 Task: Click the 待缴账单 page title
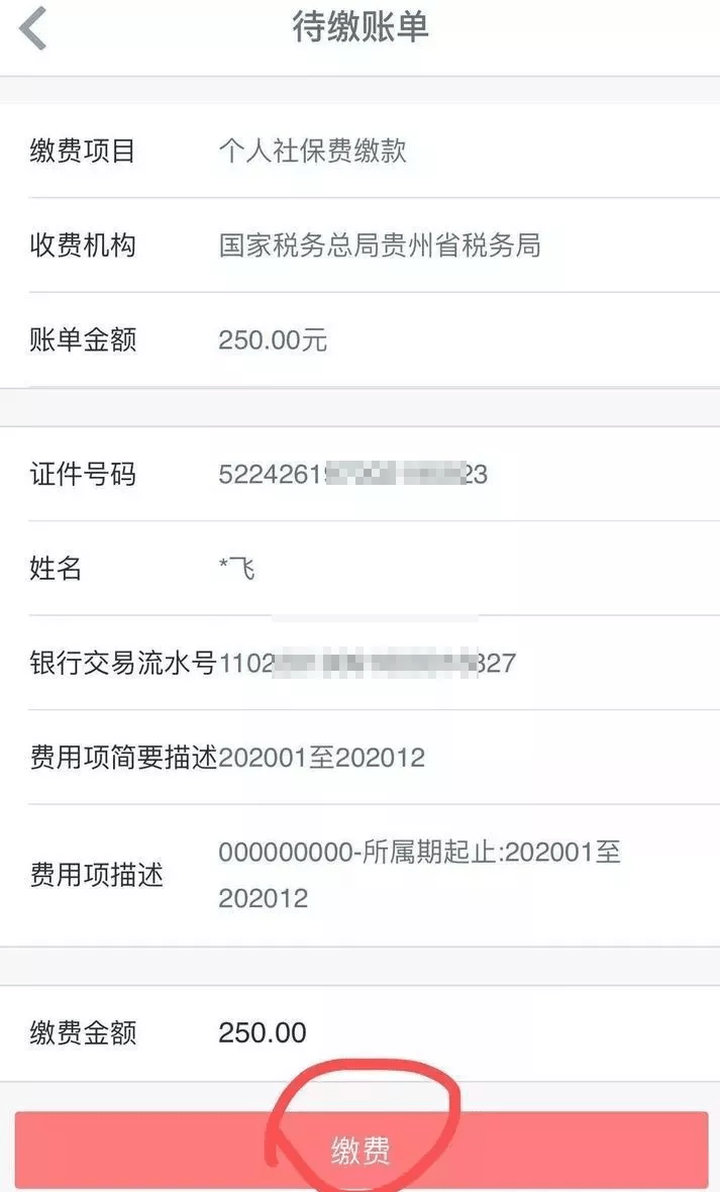(358, 28)
